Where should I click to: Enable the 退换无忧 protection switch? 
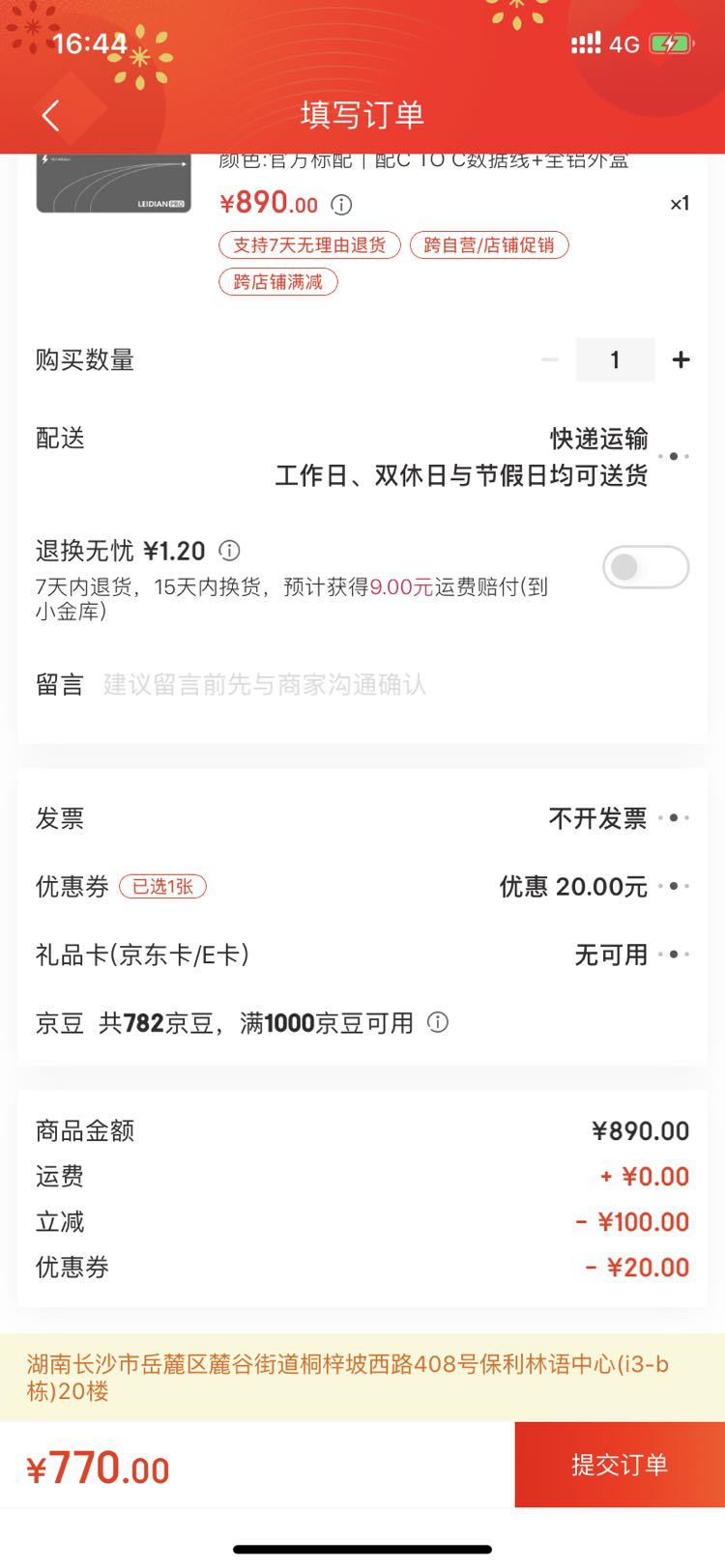coord(645,566)
